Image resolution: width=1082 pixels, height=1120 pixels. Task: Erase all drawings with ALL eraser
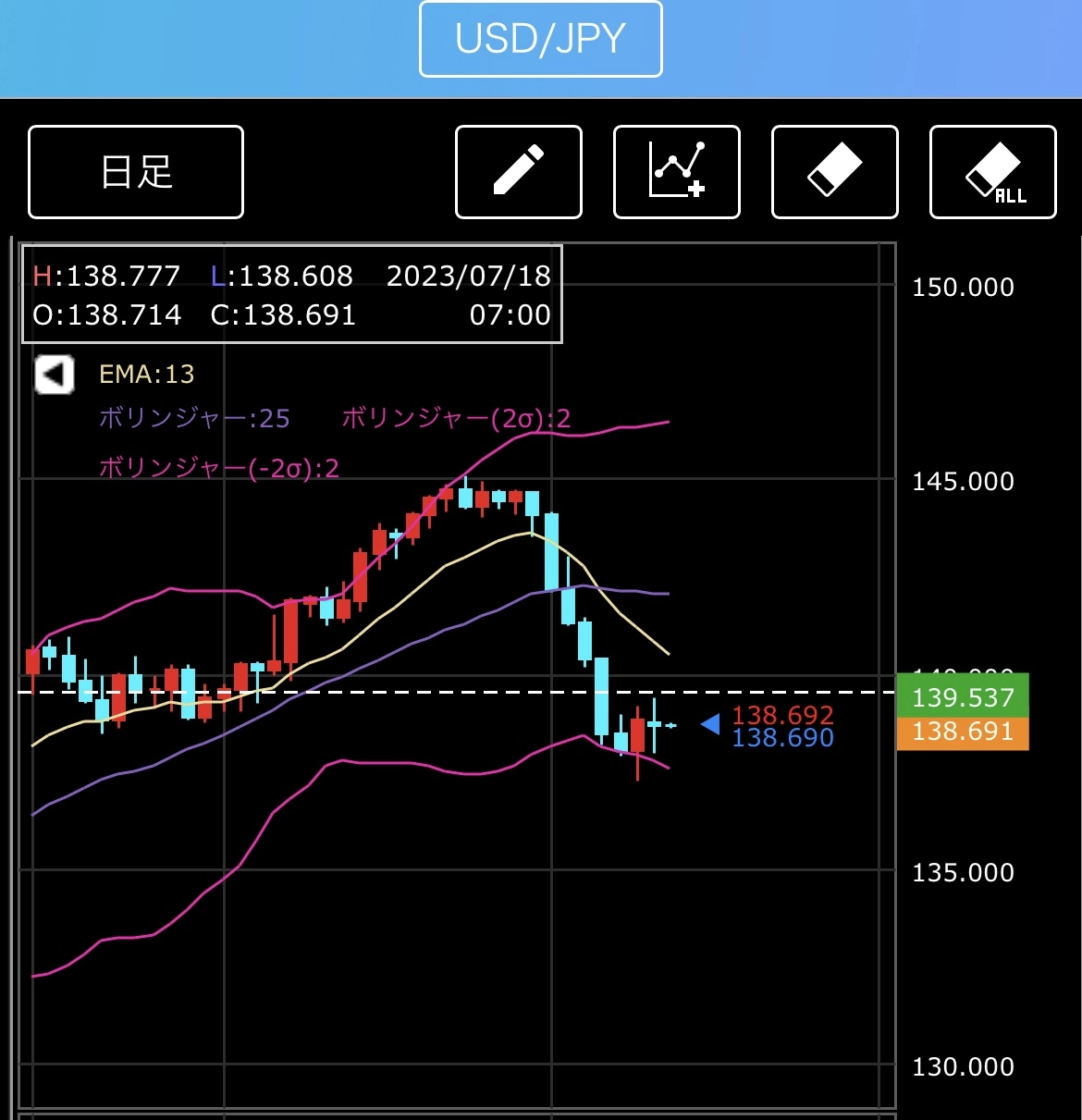tap(992, 172)
